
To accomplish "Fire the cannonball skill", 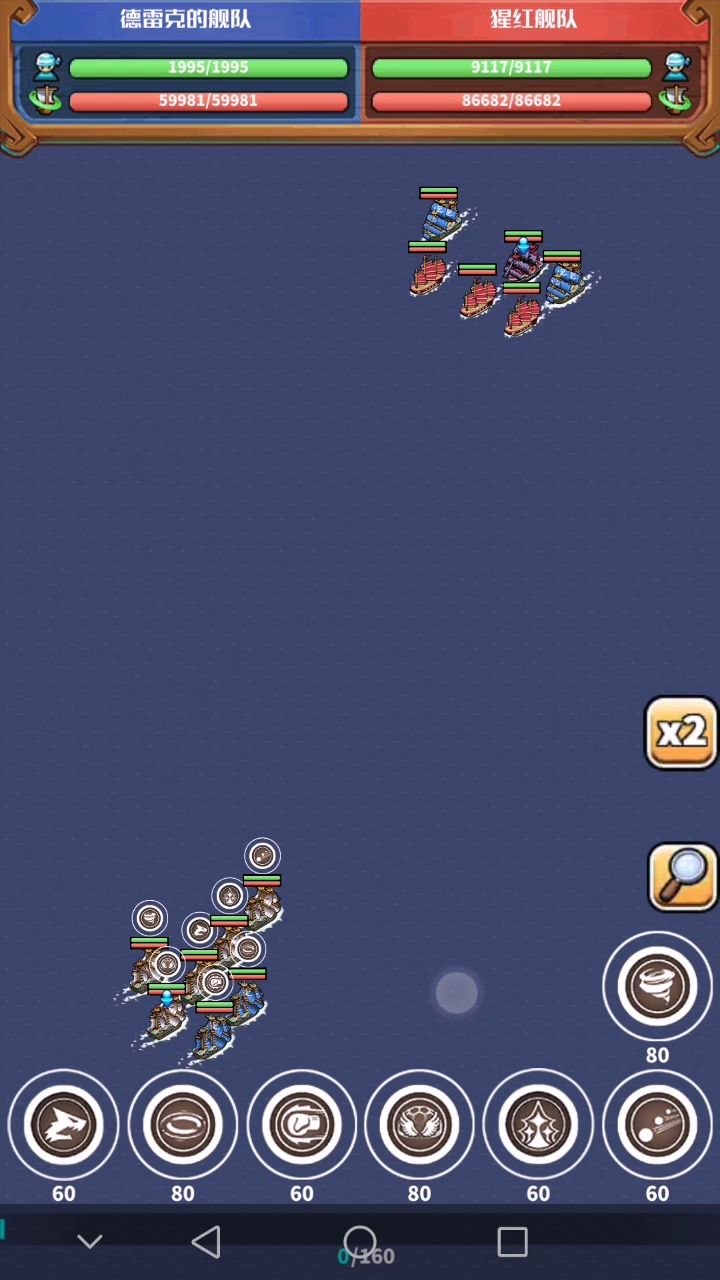I will click(657, 1124).
